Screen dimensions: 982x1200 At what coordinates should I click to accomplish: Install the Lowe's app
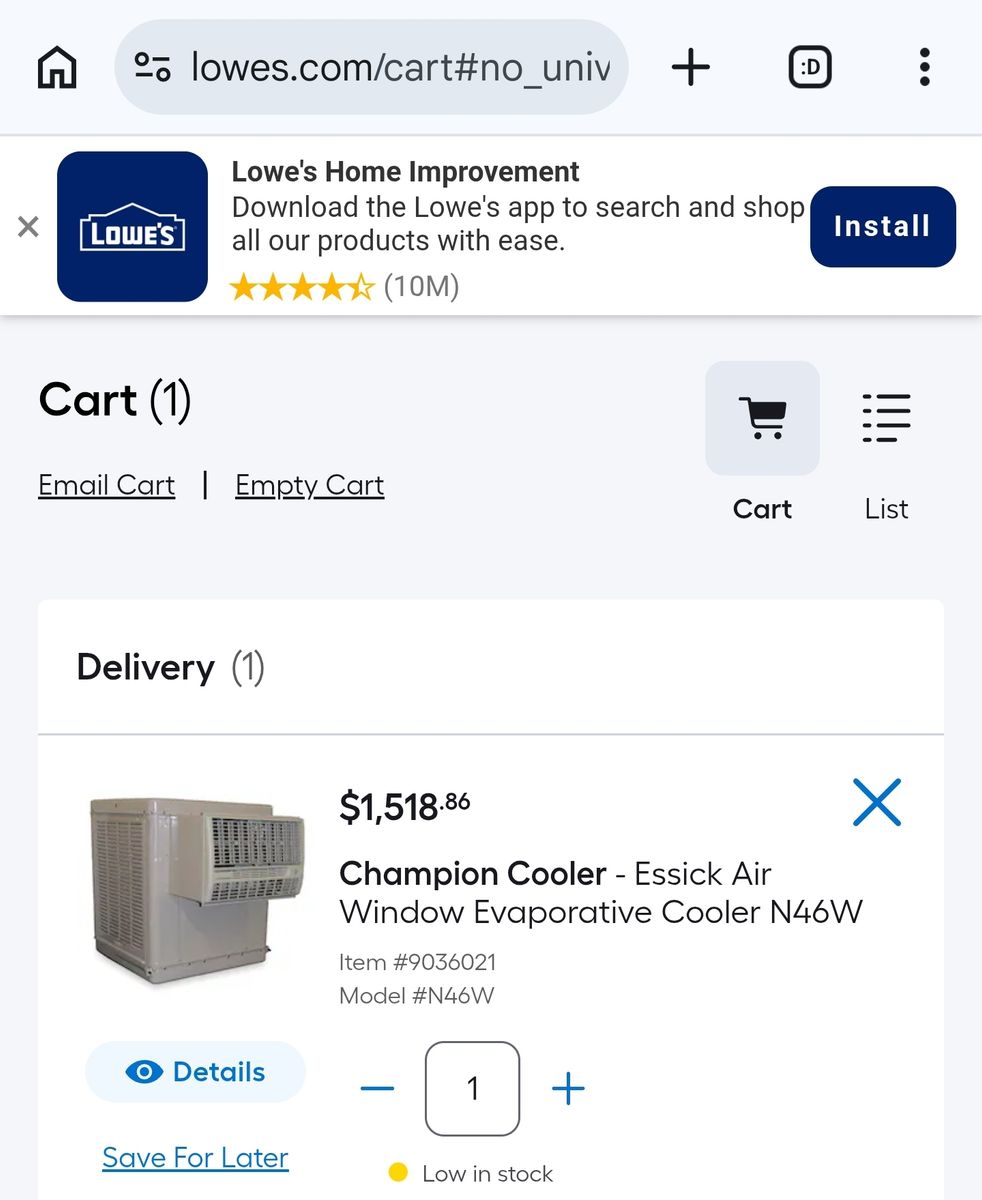click(x=882, y=227)
